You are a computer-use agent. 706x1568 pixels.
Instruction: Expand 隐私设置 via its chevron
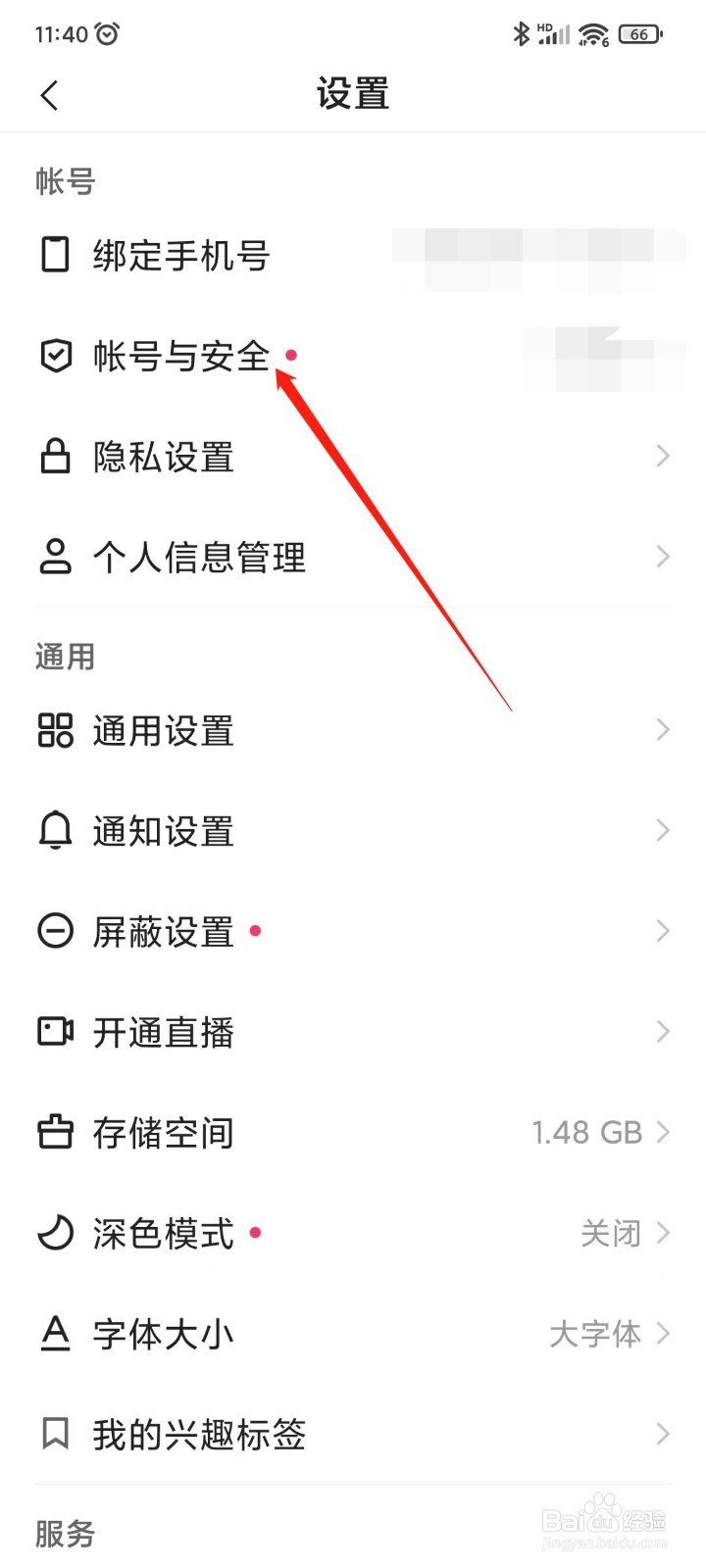(663, 457)
